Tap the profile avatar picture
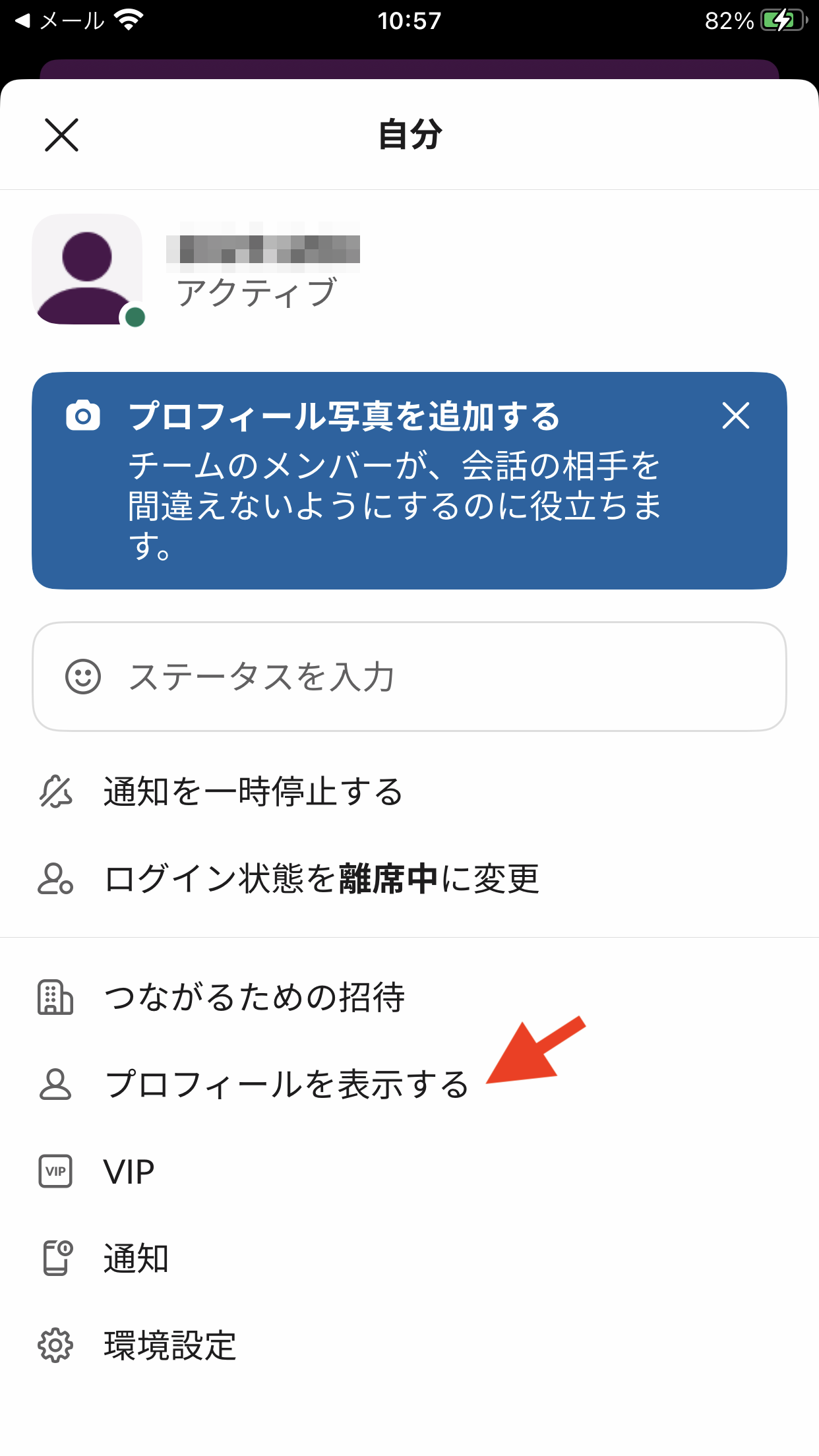This screenshot has height=1456, width=819. (x=87, y=269)
